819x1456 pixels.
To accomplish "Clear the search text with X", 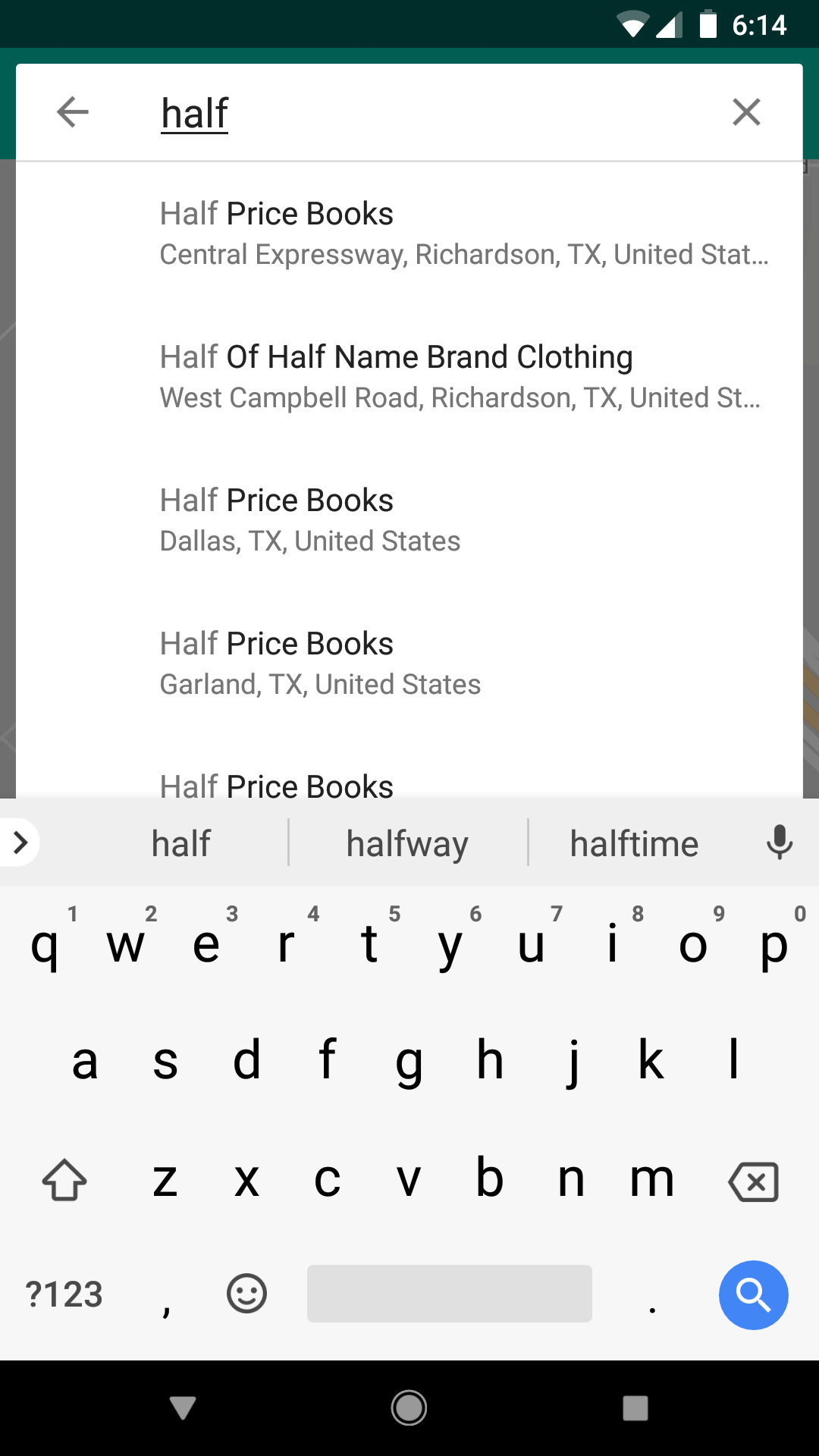I will click(x=746, y=112).
